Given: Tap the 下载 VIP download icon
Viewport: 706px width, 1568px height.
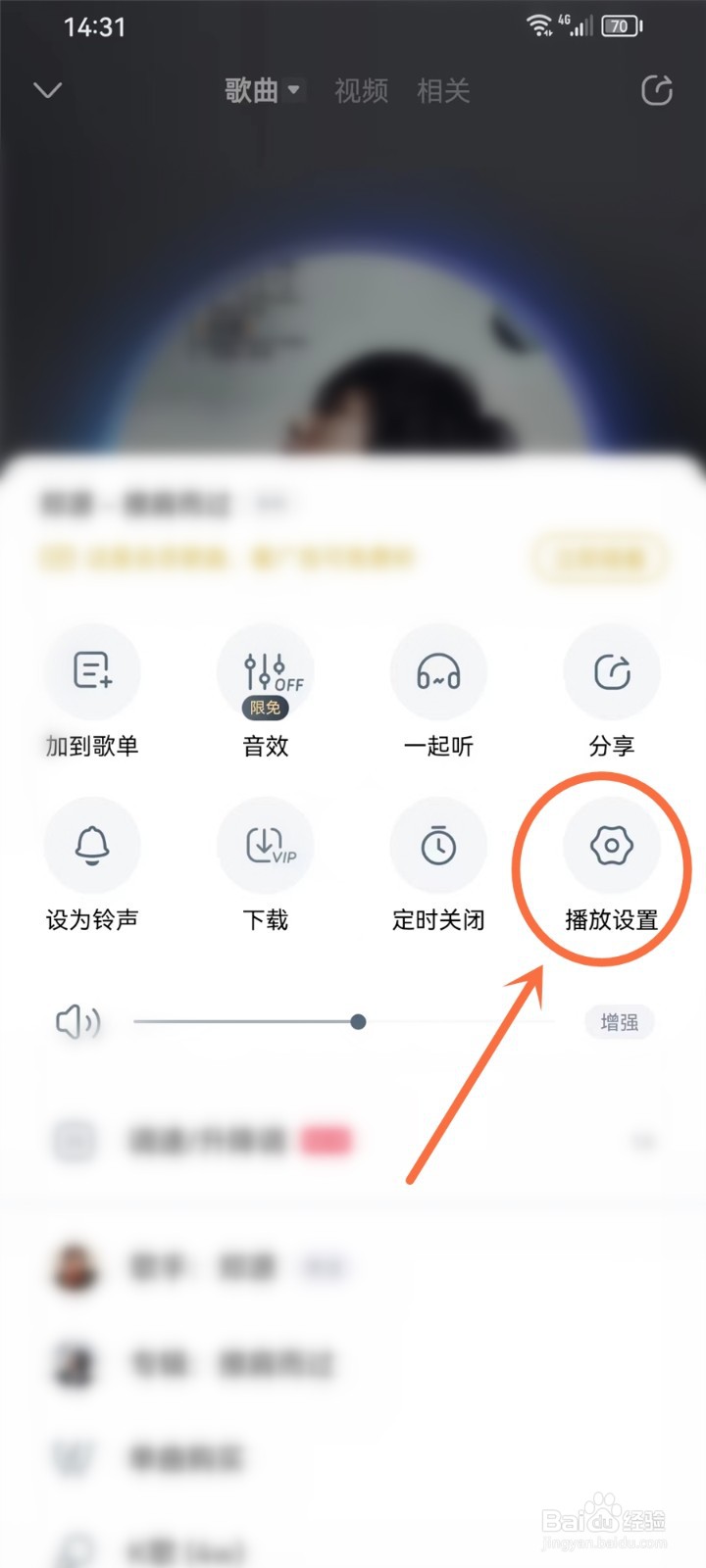Looking at the screenshot, I should click(265, 844).
